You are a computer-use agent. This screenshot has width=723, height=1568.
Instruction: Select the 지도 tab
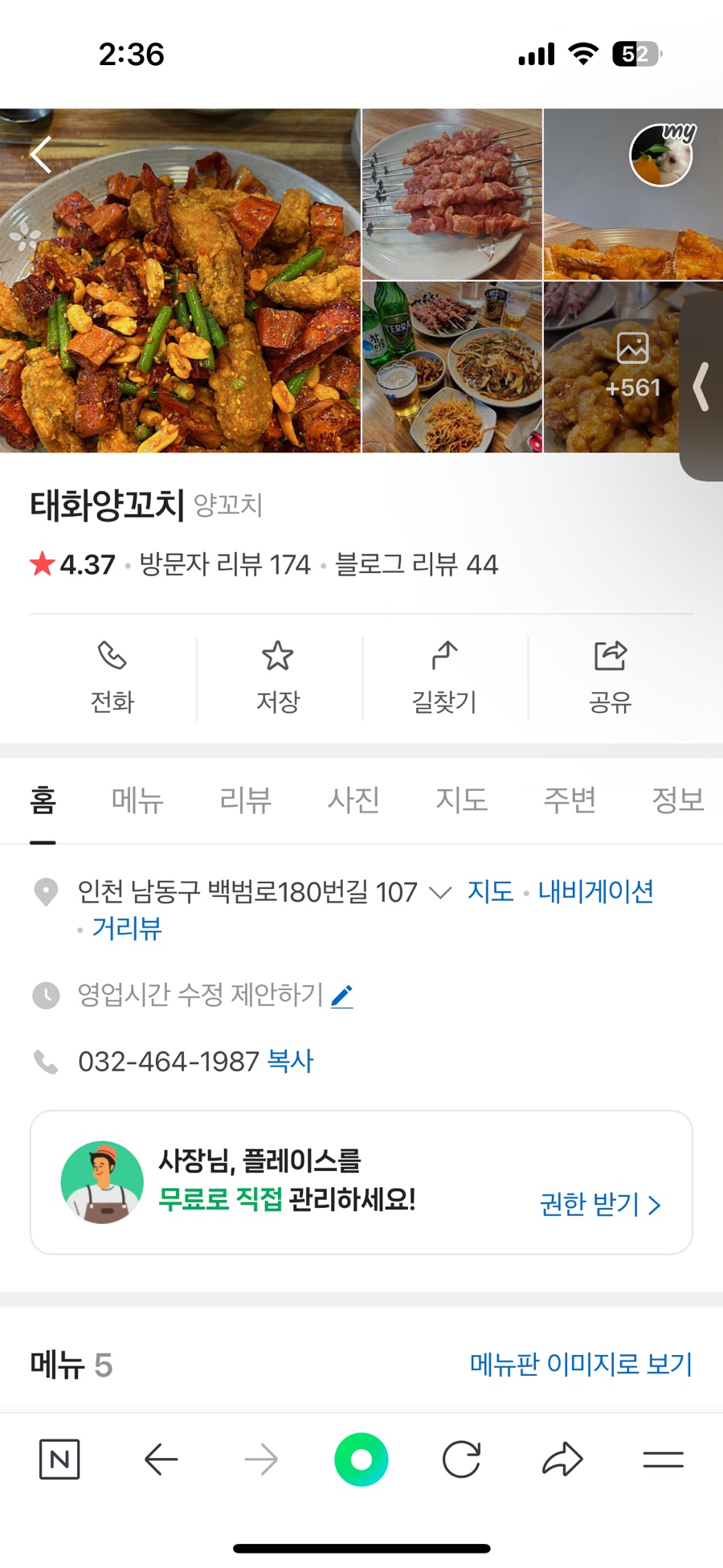tap(462, 800)
